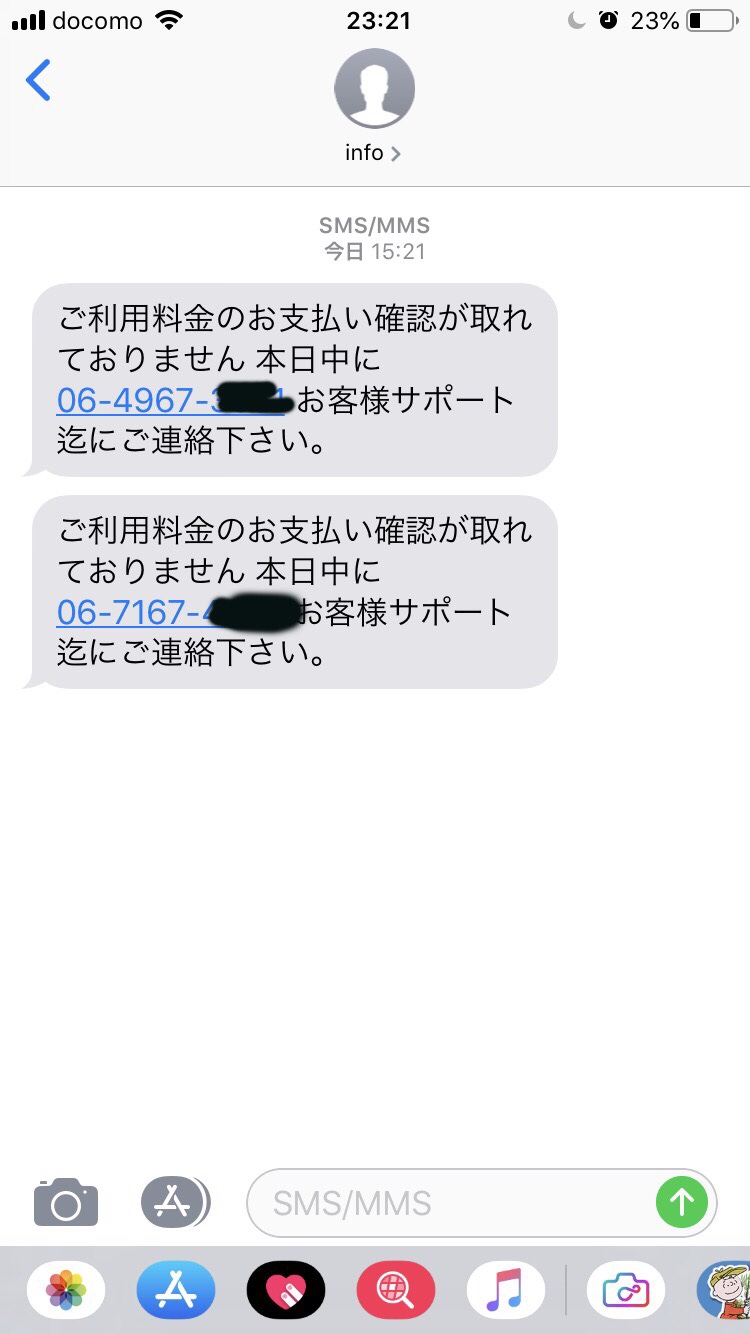
Task: Open the App Store in the app strip
Action: (x=176, y=1291)
